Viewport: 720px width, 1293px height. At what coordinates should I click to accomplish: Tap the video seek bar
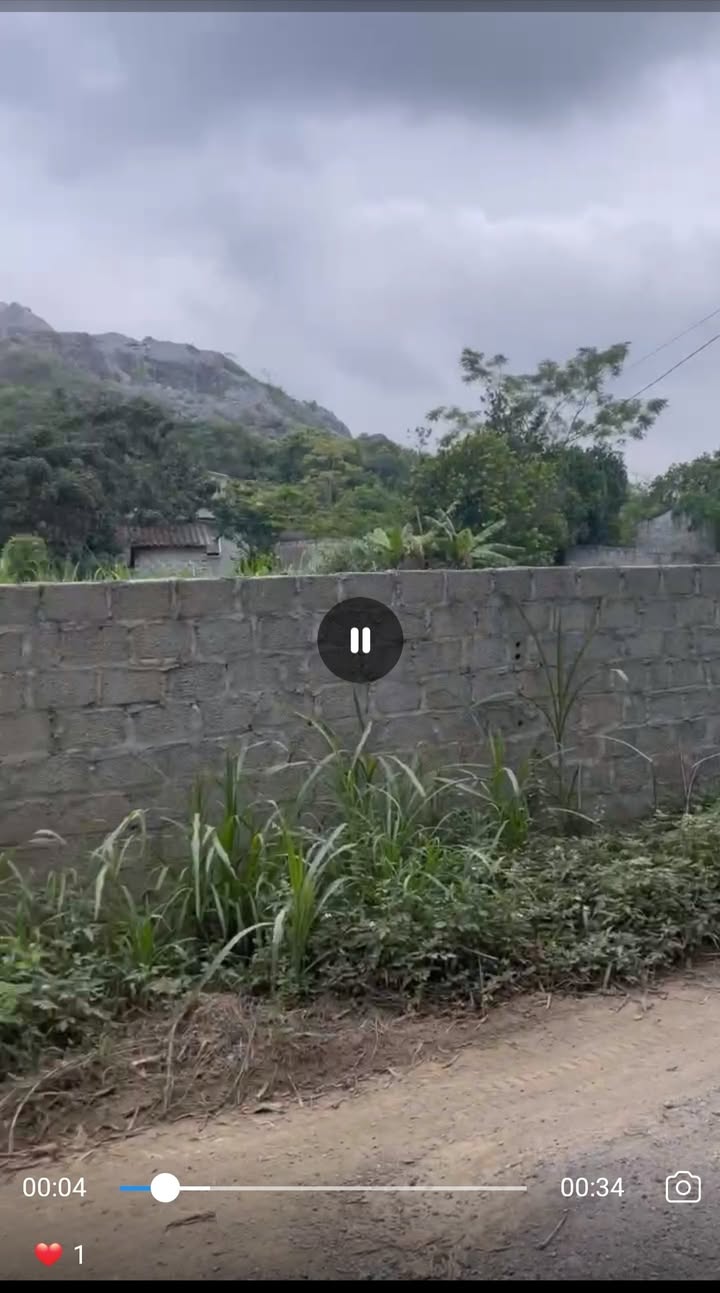323,1188
